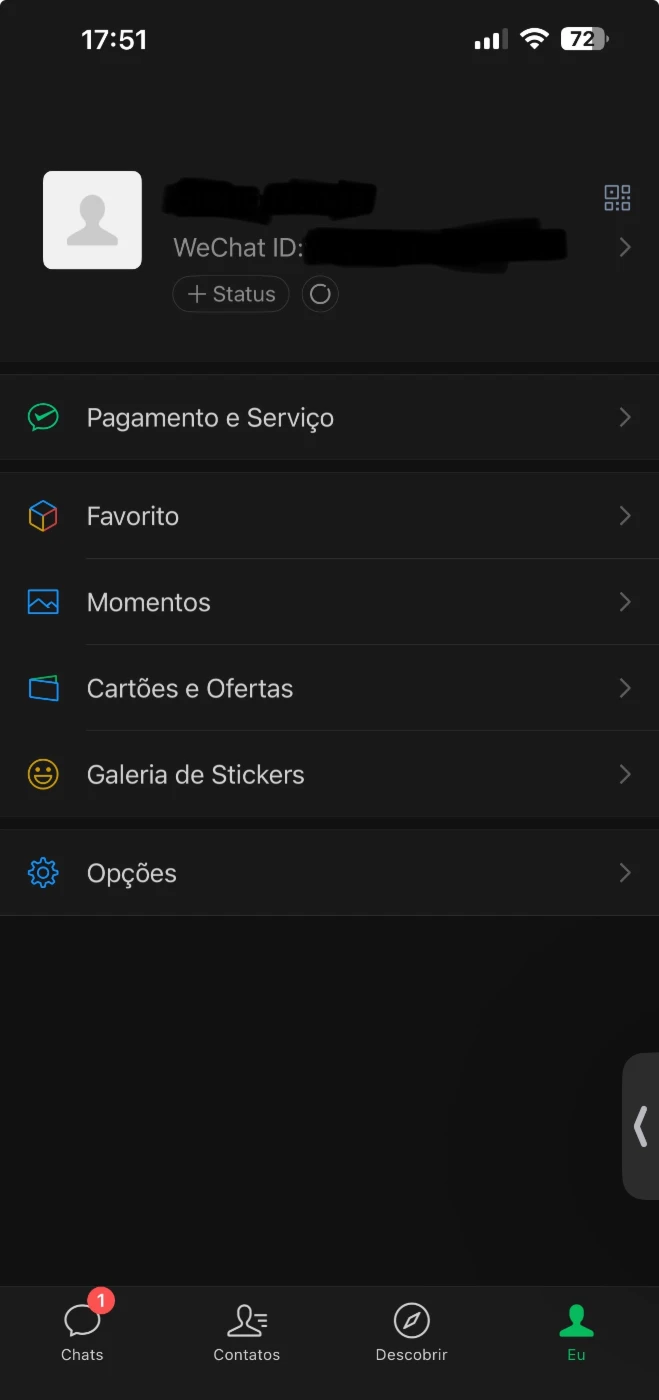Select the Eu tab
This screenshot has width=659, height=1400.
point(576,1332)
